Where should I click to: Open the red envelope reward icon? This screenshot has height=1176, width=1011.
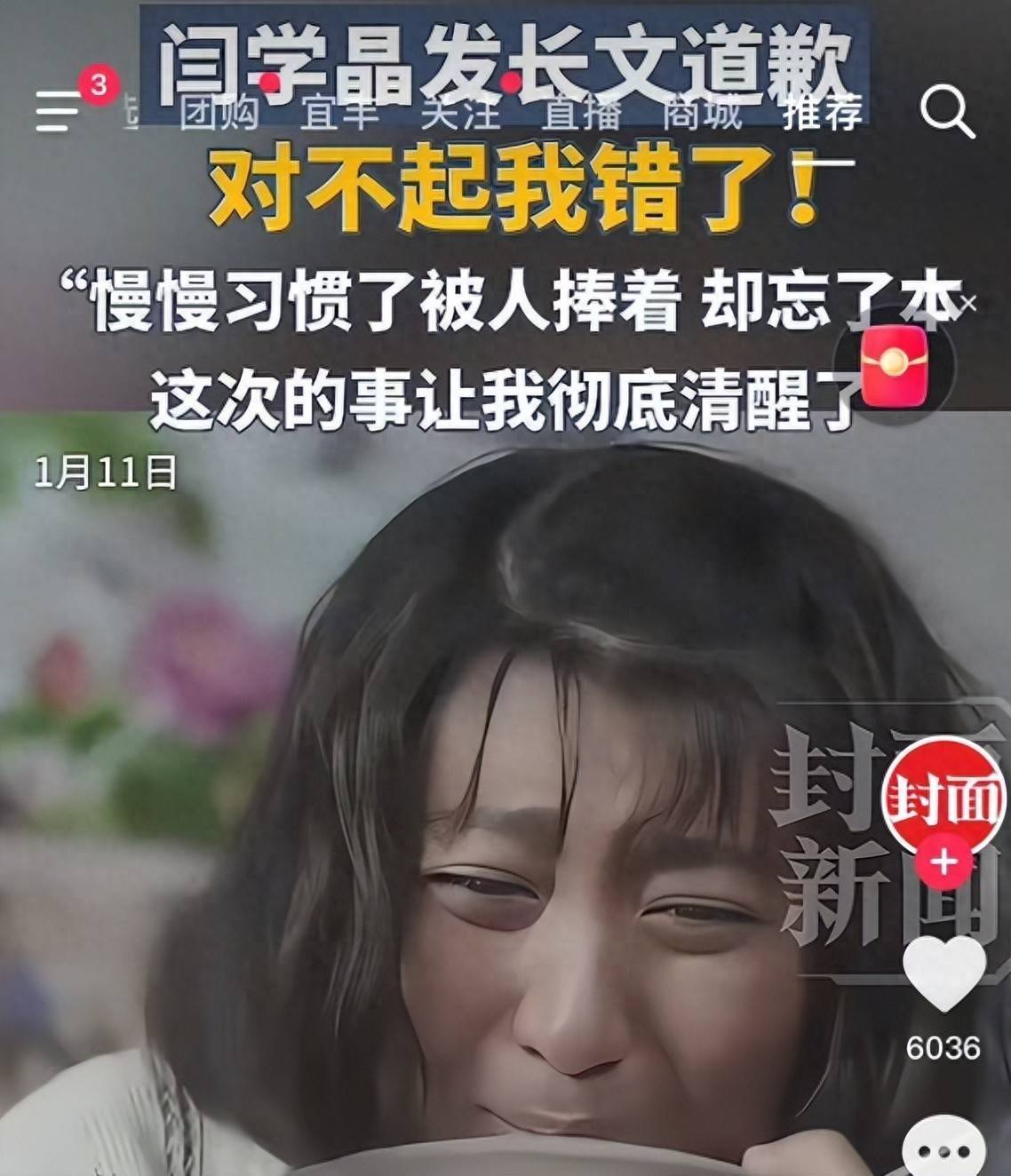click(896, 366)
